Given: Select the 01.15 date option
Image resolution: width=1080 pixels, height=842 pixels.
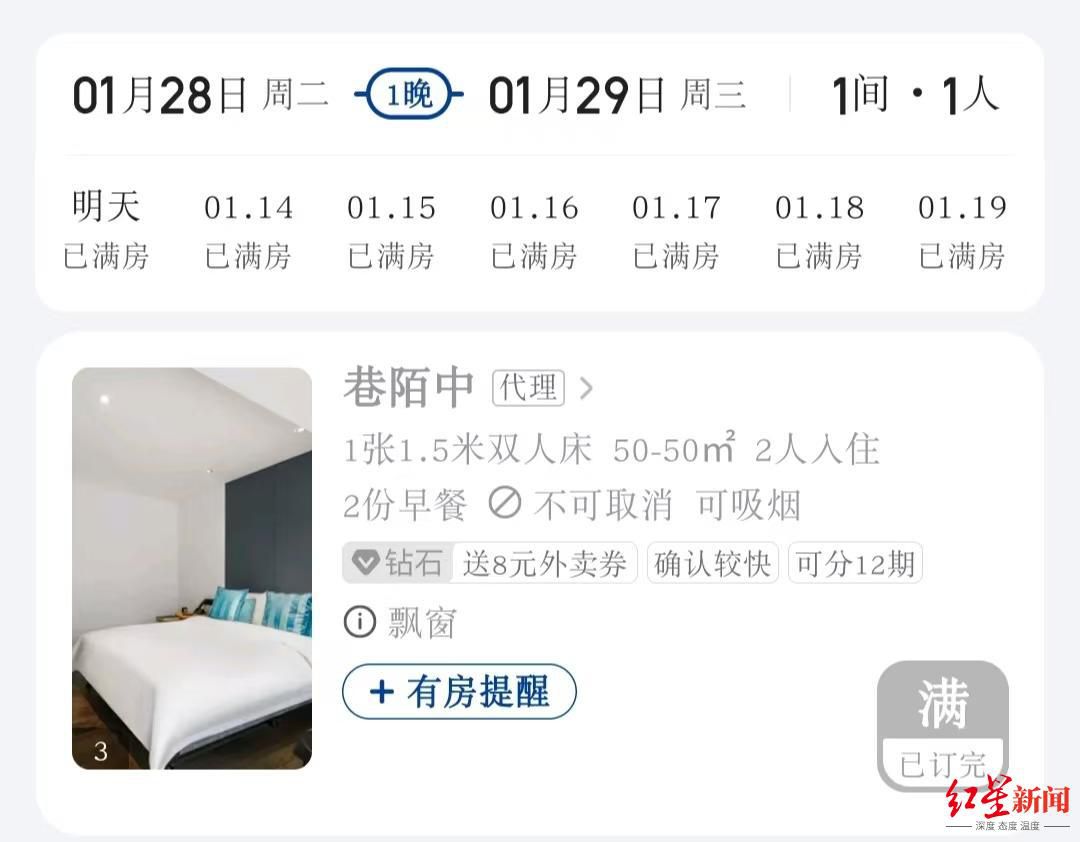Looking at the screenshot, I should [x=391, y=231].
